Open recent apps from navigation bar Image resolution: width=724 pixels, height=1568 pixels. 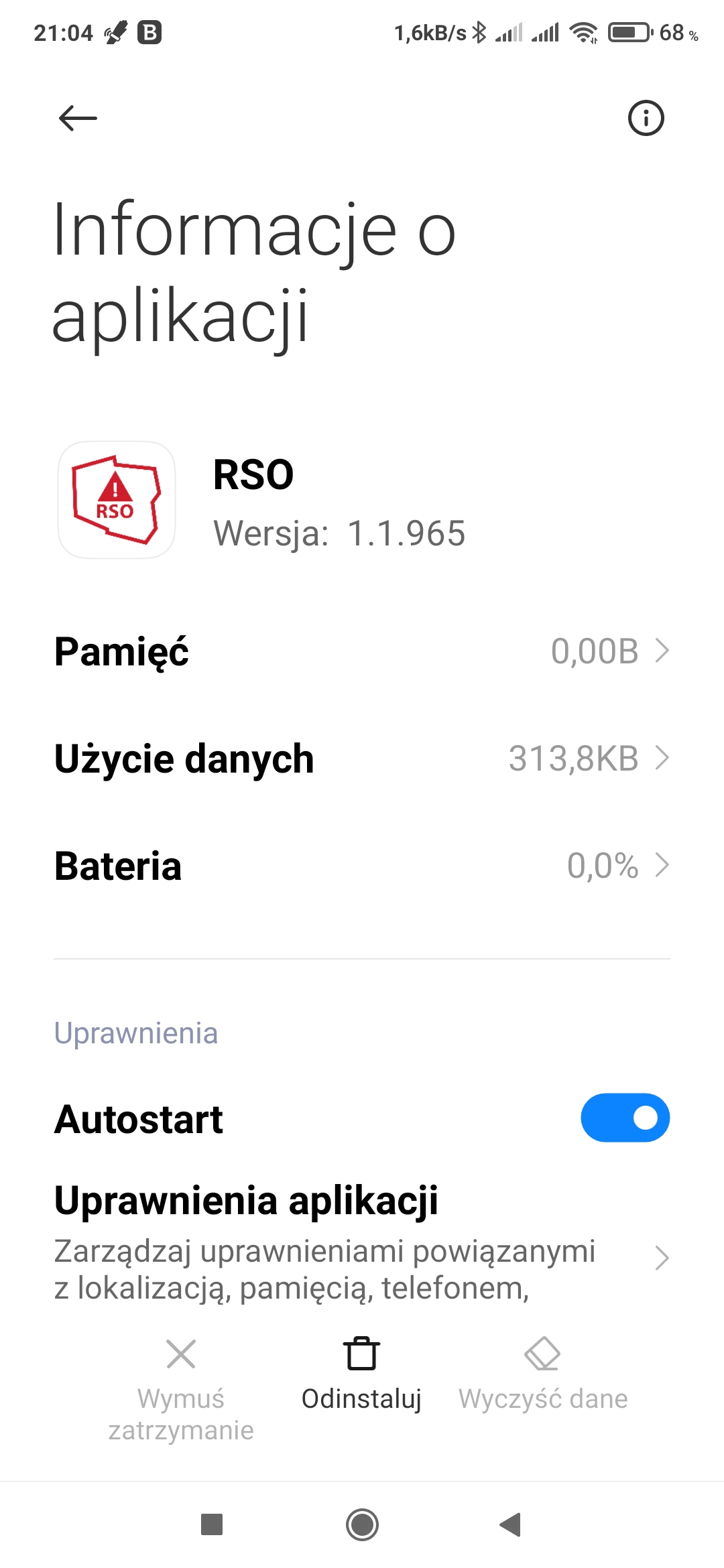[x=212, y=1524]
